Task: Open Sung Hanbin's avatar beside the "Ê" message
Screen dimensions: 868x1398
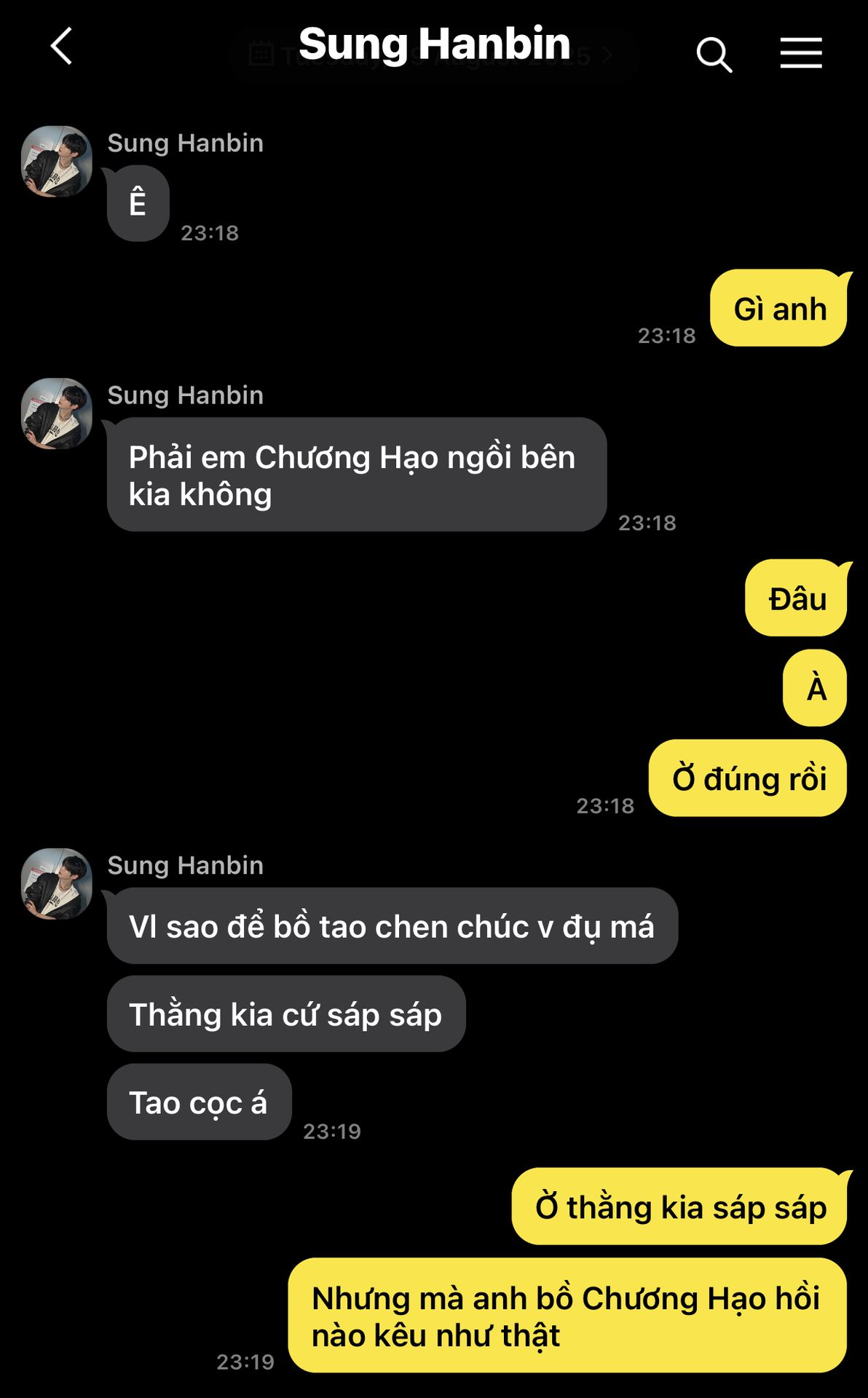Action: click(57, 162)
